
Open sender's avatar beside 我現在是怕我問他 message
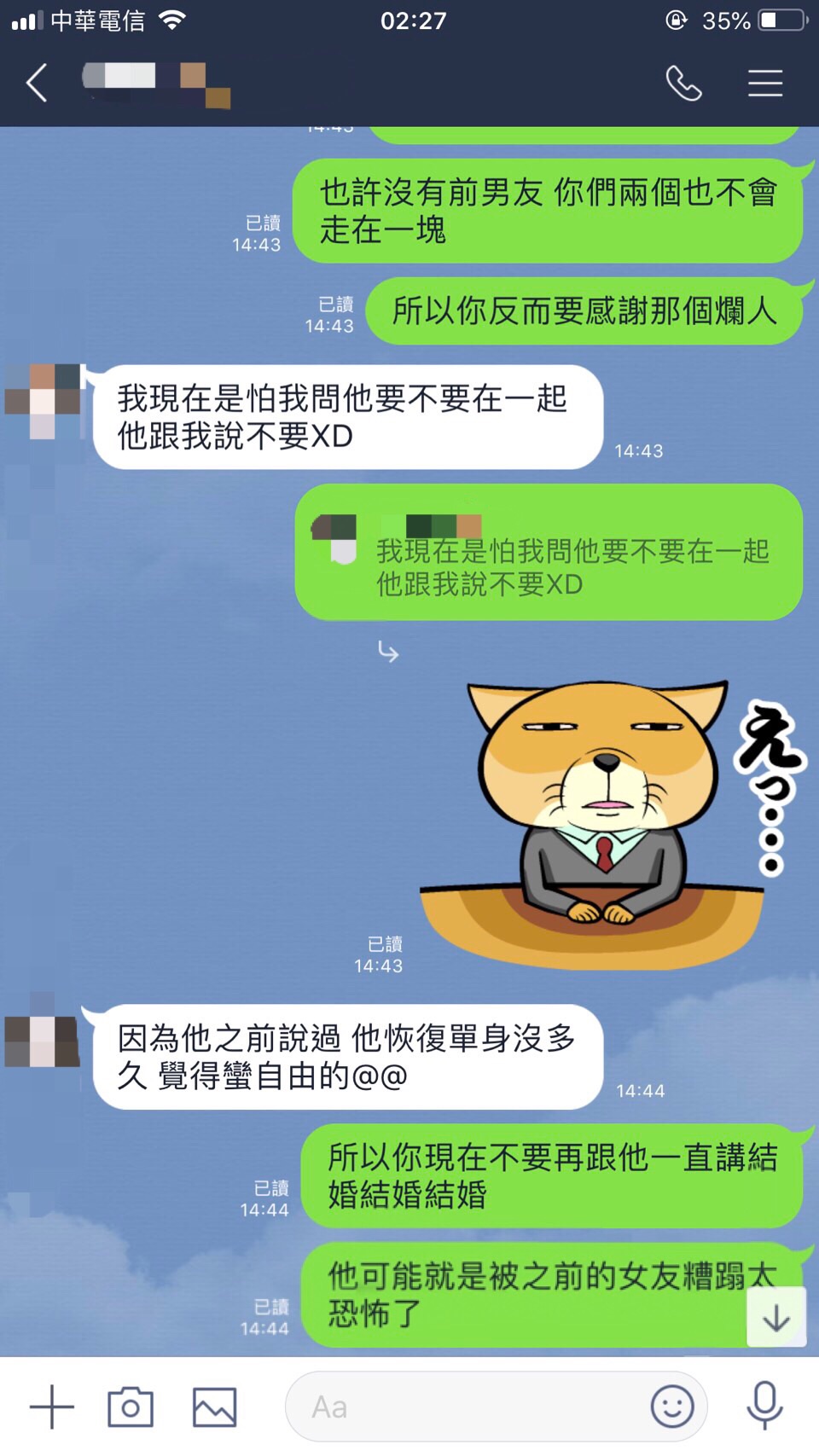pos(43,401)
